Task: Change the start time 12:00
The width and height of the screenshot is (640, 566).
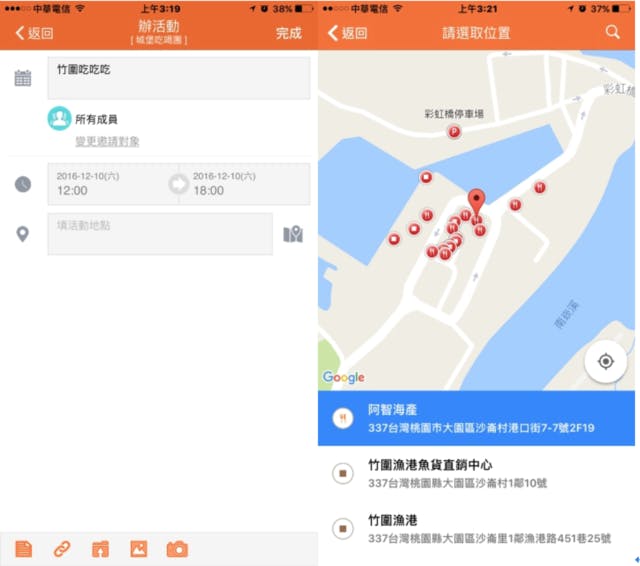Action: click(x=110, y=184)
